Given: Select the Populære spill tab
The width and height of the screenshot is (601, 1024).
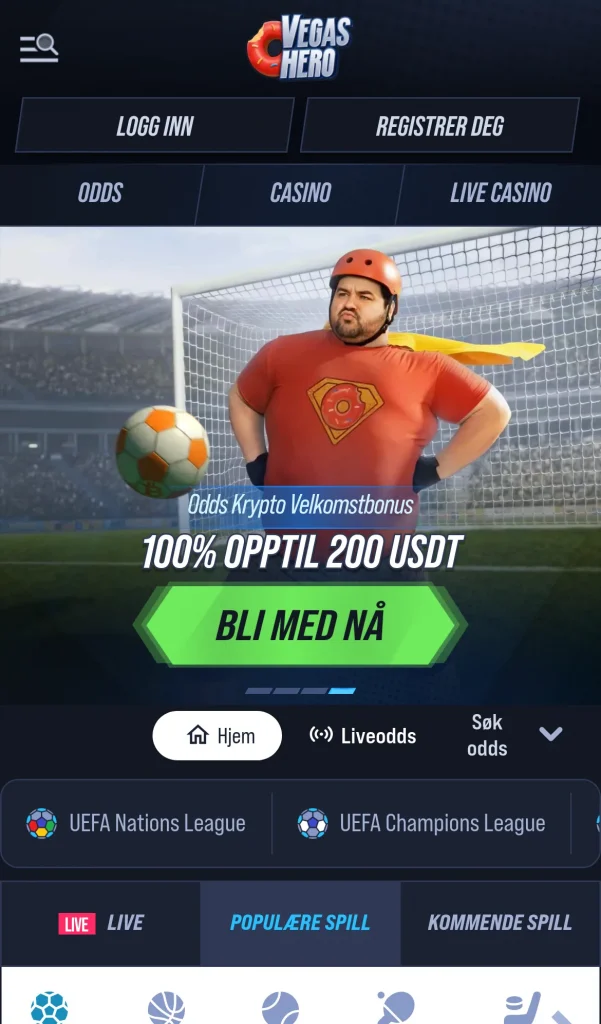Looking at the screenshot, I should (x=300, y=923).
